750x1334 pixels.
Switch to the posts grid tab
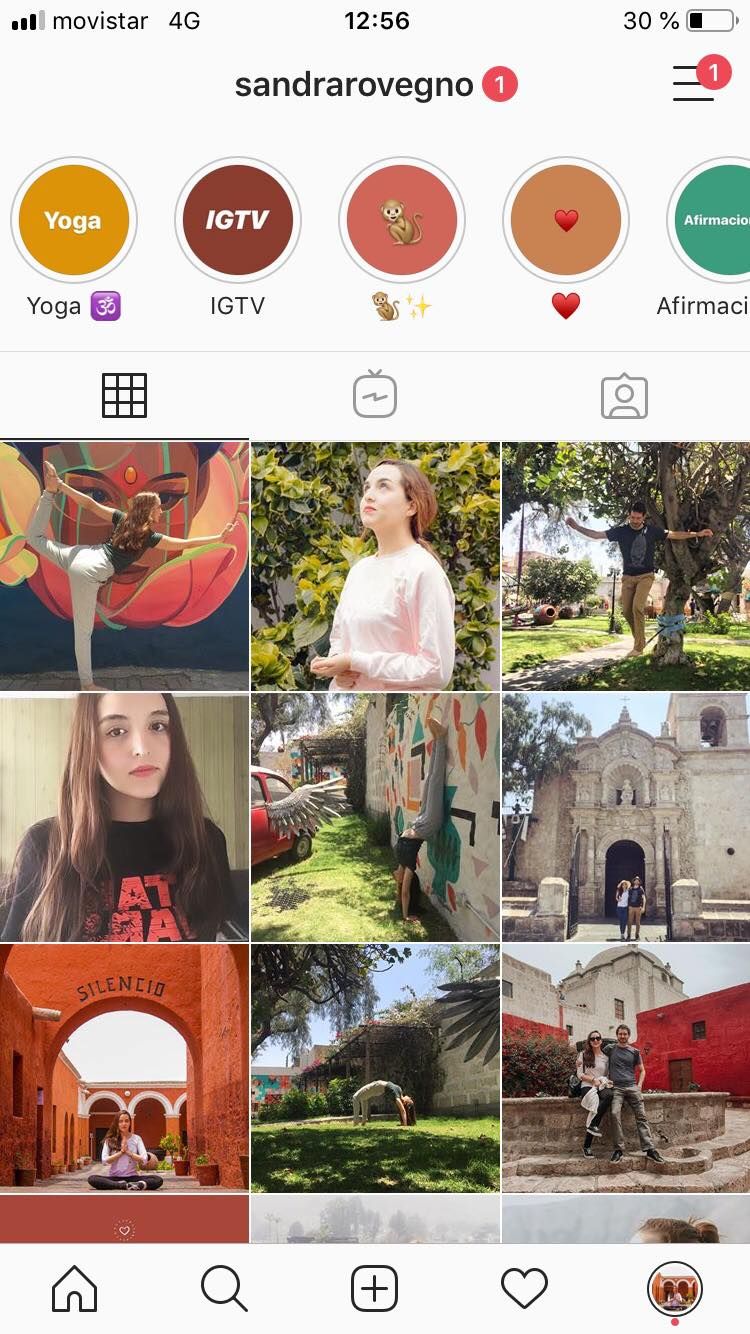pyautogui.click(x=125, y=396)
